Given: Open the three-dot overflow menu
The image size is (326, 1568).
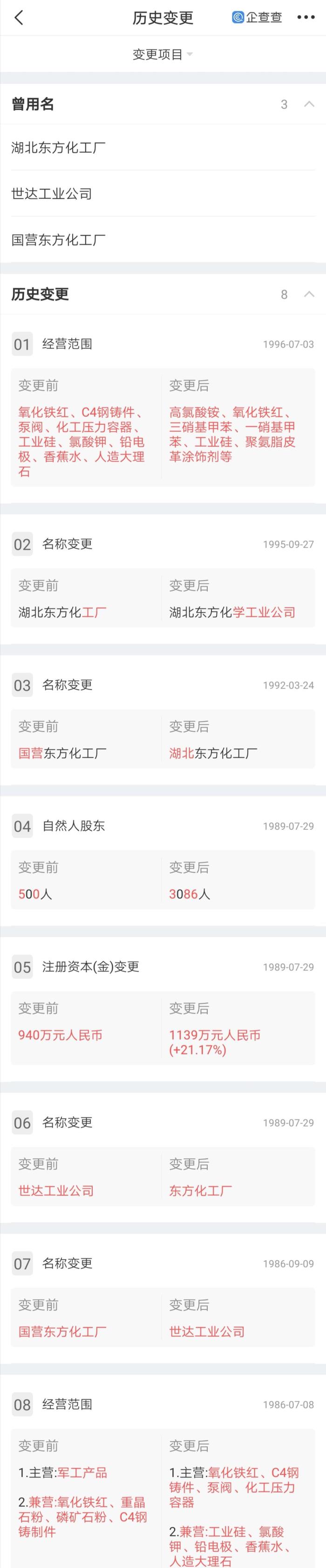Looking at the screenshot, I should click(x=306, y=18).
